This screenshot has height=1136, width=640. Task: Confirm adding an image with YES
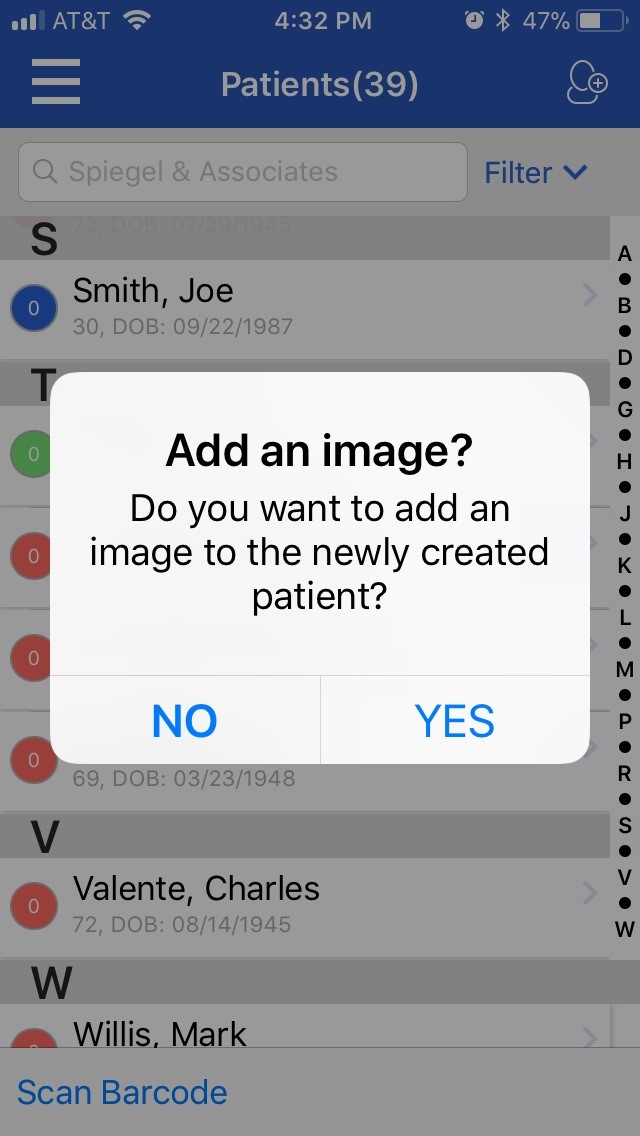click(x=455, y=720)
